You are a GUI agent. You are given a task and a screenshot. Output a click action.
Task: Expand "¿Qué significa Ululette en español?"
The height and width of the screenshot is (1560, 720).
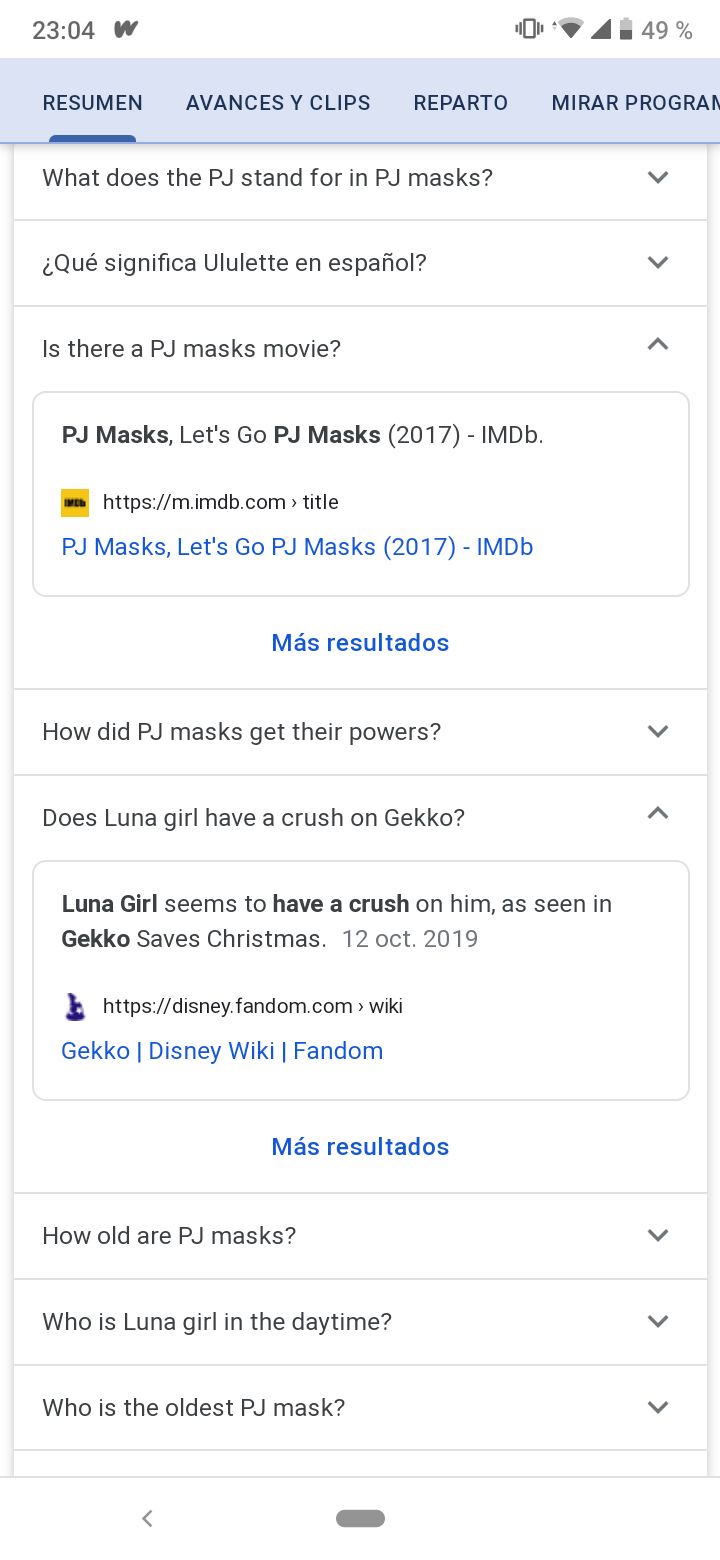click(x=360, y=263)
